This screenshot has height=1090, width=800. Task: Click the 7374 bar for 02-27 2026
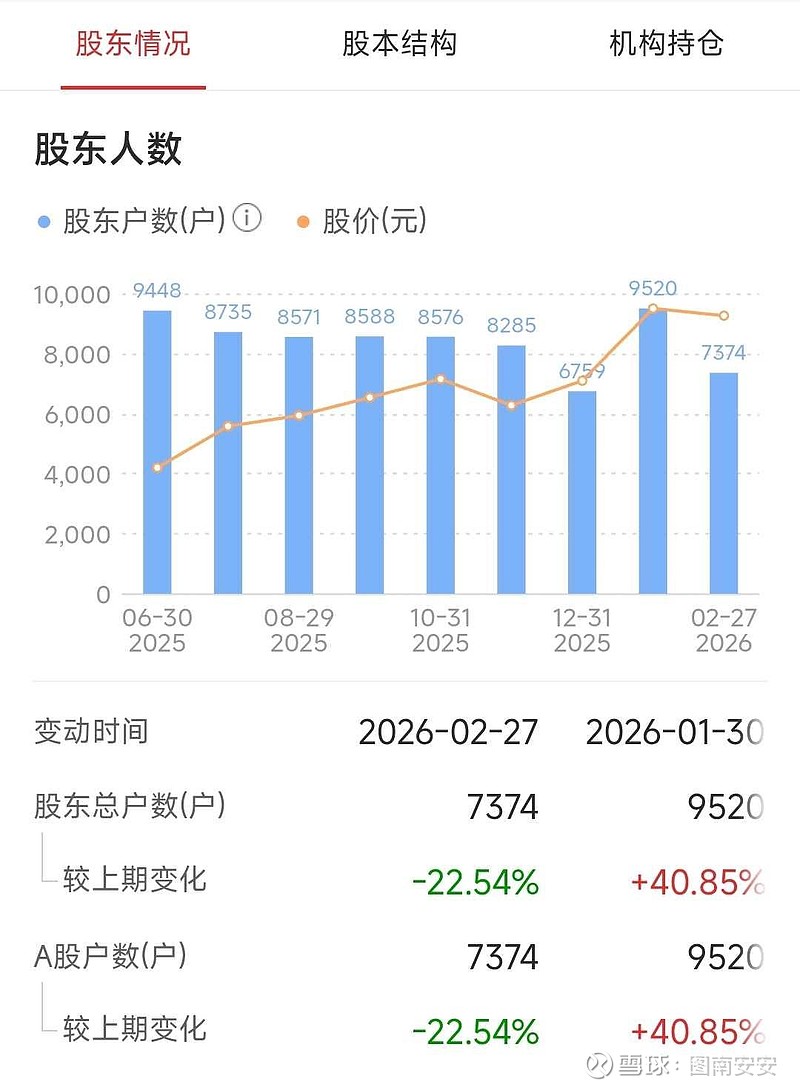pyautogui.click(x=723, y=481)
